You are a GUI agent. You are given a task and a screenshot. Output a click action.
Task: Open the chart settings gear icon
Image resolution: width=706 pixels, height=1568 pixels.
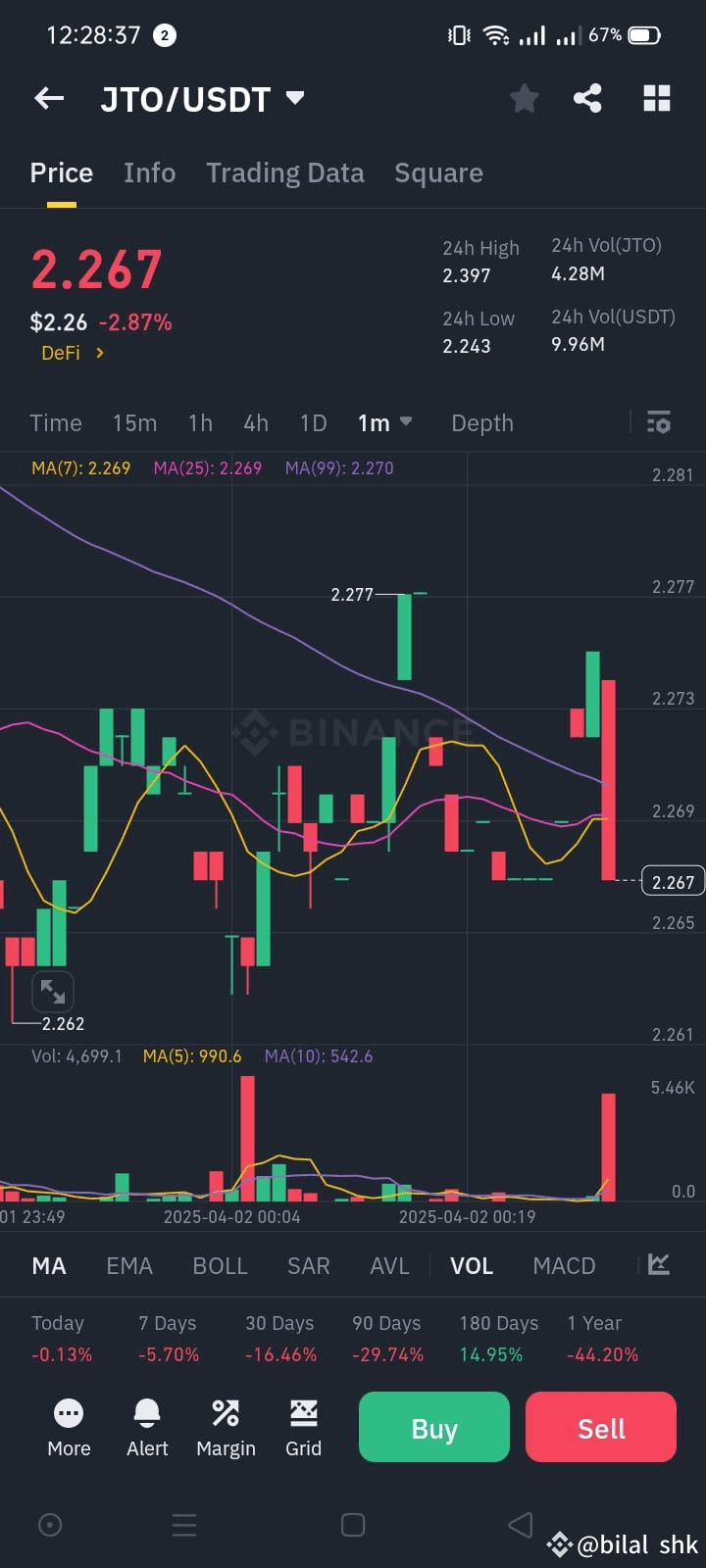tap(658, 422)
